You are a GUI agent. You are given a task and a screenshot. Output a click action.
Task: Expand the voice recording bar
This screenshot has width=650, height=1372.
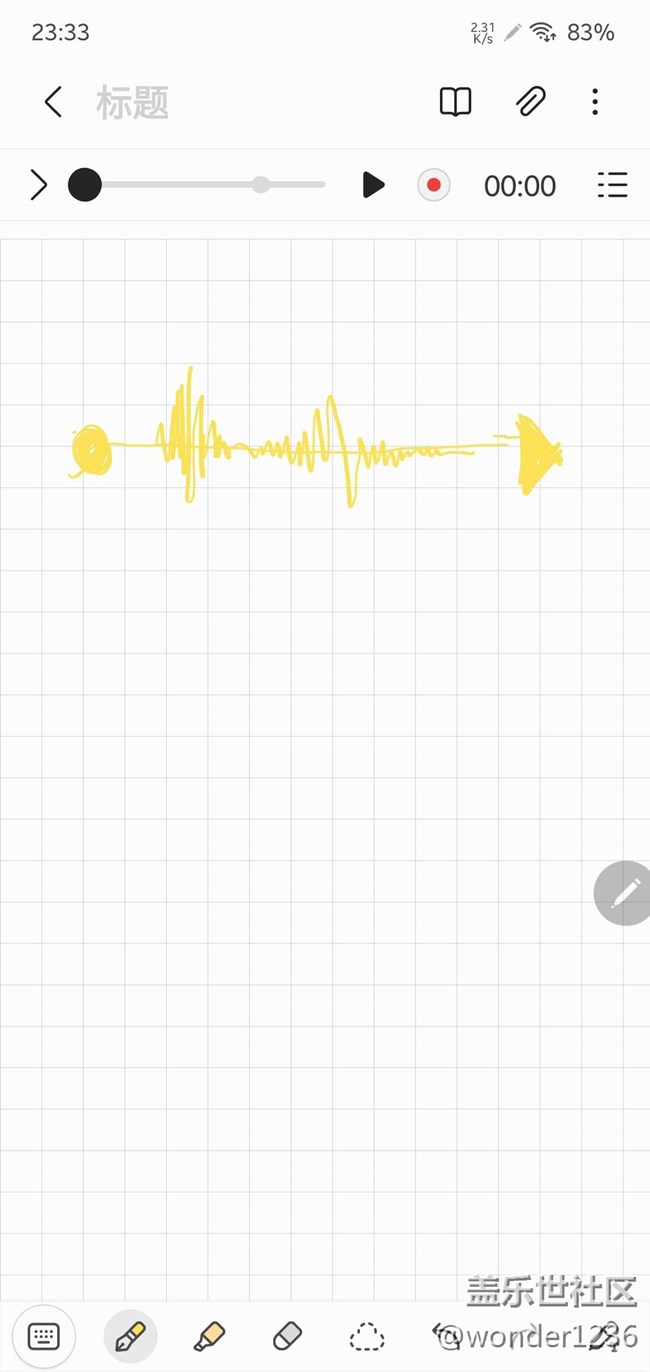tap(38, 185)
